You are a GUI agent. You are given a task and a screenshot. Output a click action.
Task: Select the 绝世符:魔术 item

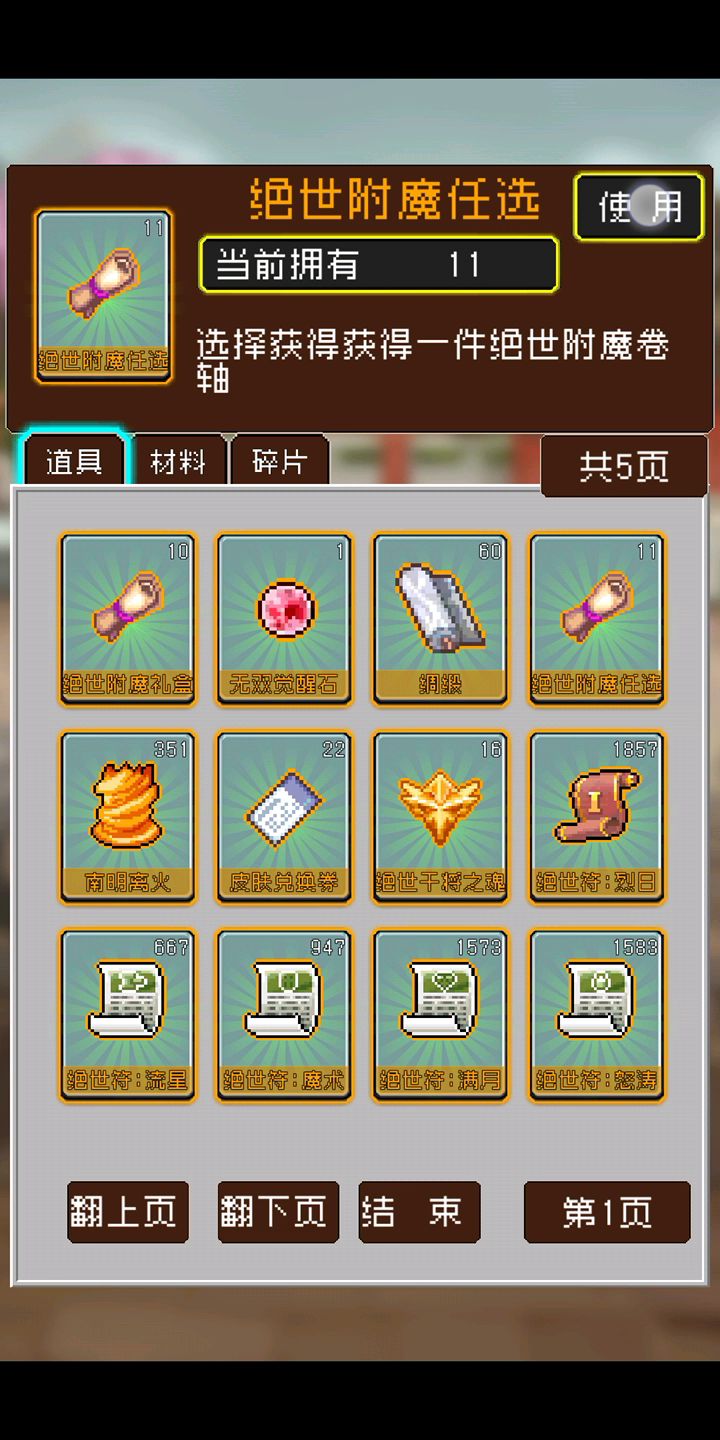(284, 1015)
